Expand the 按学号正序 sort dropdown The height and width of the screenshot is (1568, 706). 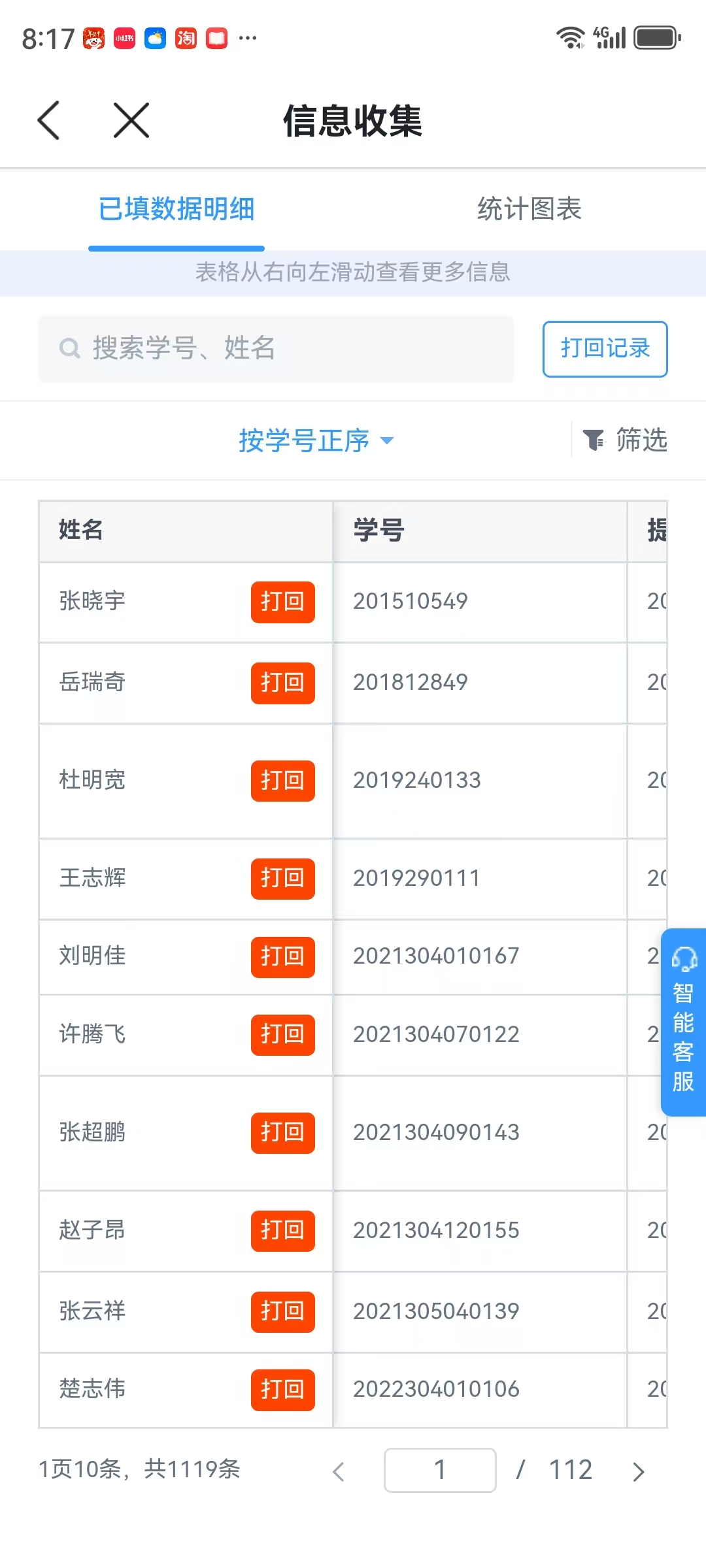tap(316, 440)
